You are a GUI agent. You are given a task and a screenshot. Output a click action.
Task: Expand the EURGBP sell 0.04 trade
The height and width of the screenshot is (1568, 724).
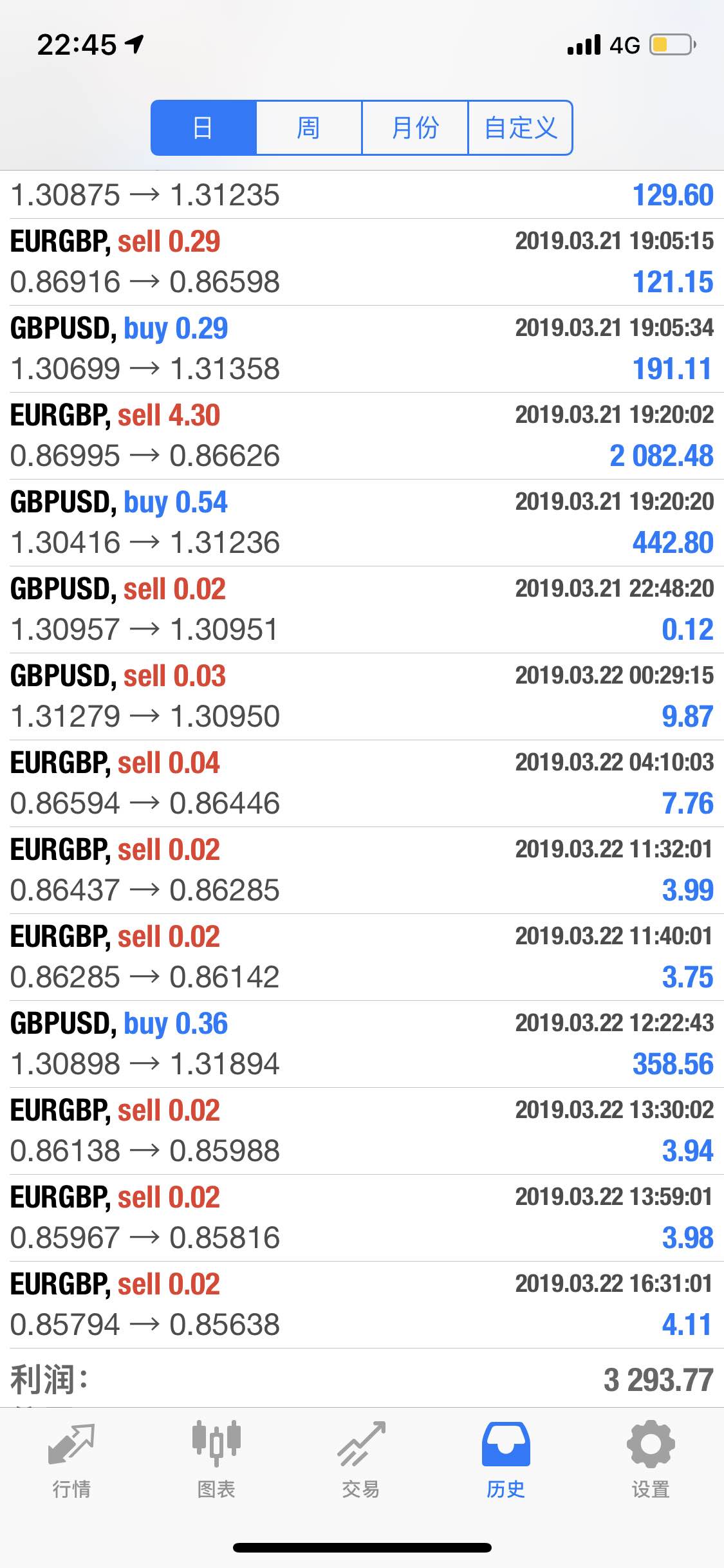tap(362, 783)
